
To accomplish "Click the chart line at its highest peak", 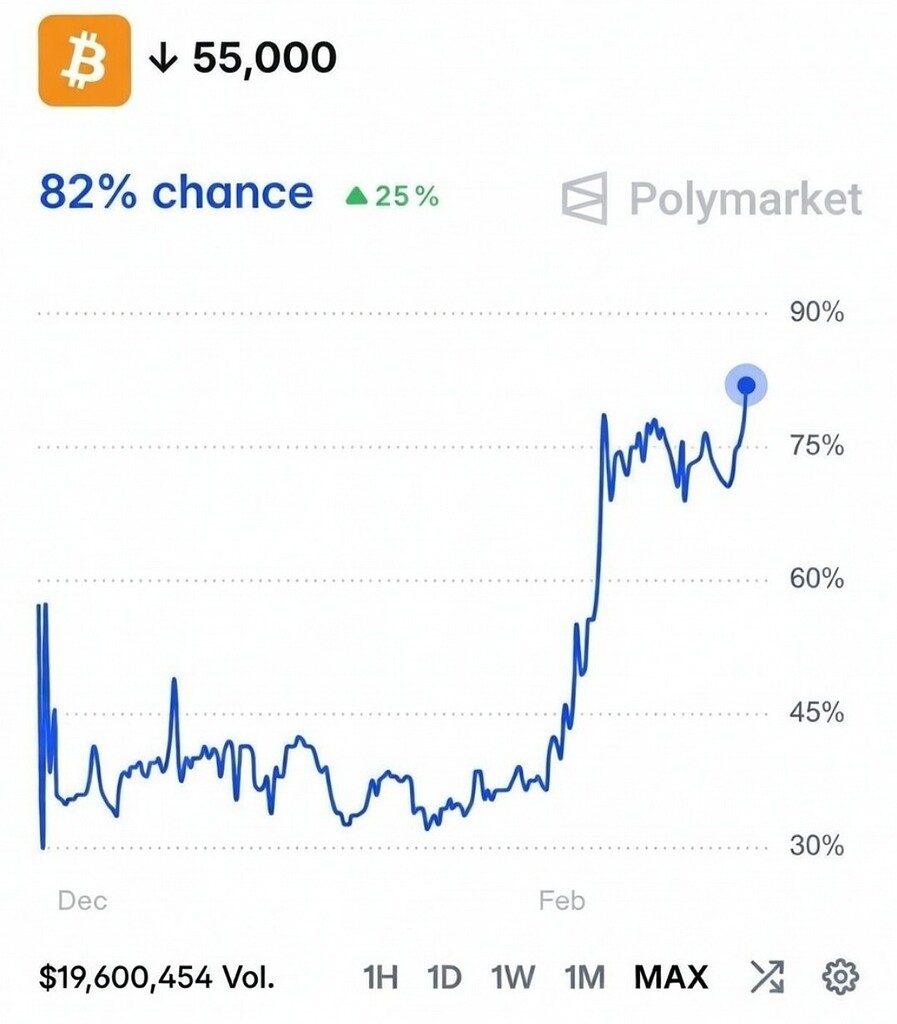I will (x=605, y=413).
